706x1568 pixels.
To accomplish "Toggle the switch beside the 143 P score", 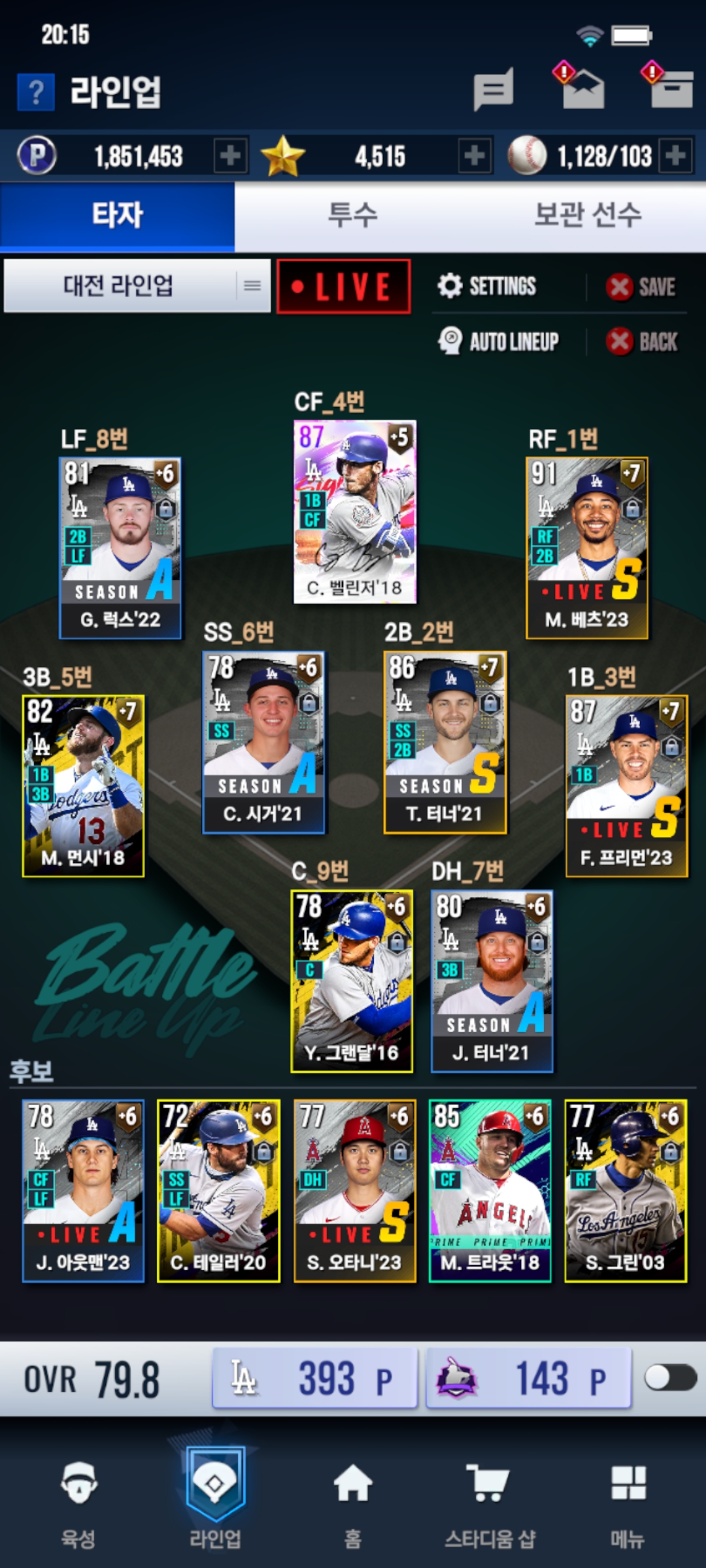I will (670, 1379).
